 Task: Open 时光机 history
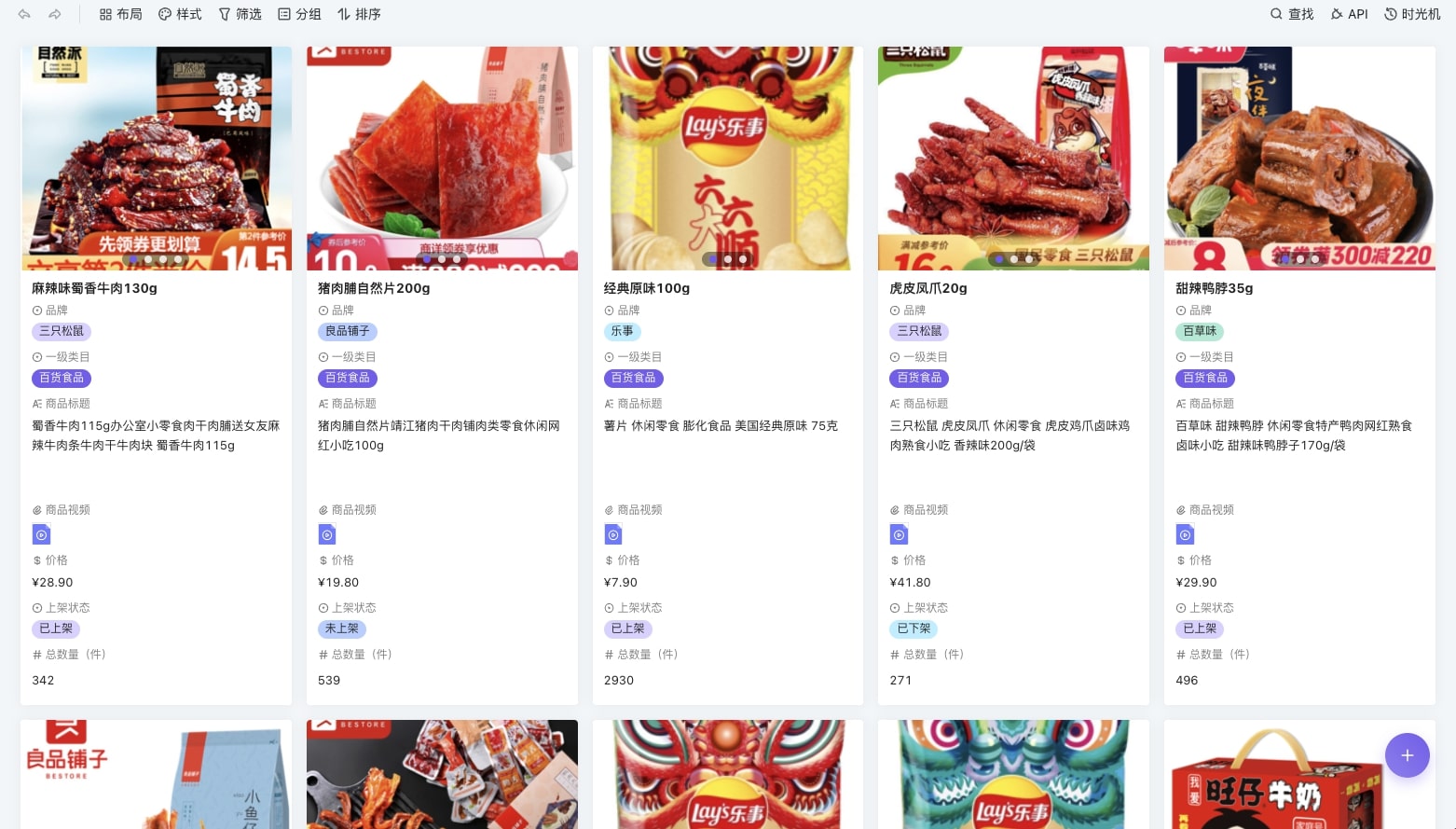(x=1412, y=14)
